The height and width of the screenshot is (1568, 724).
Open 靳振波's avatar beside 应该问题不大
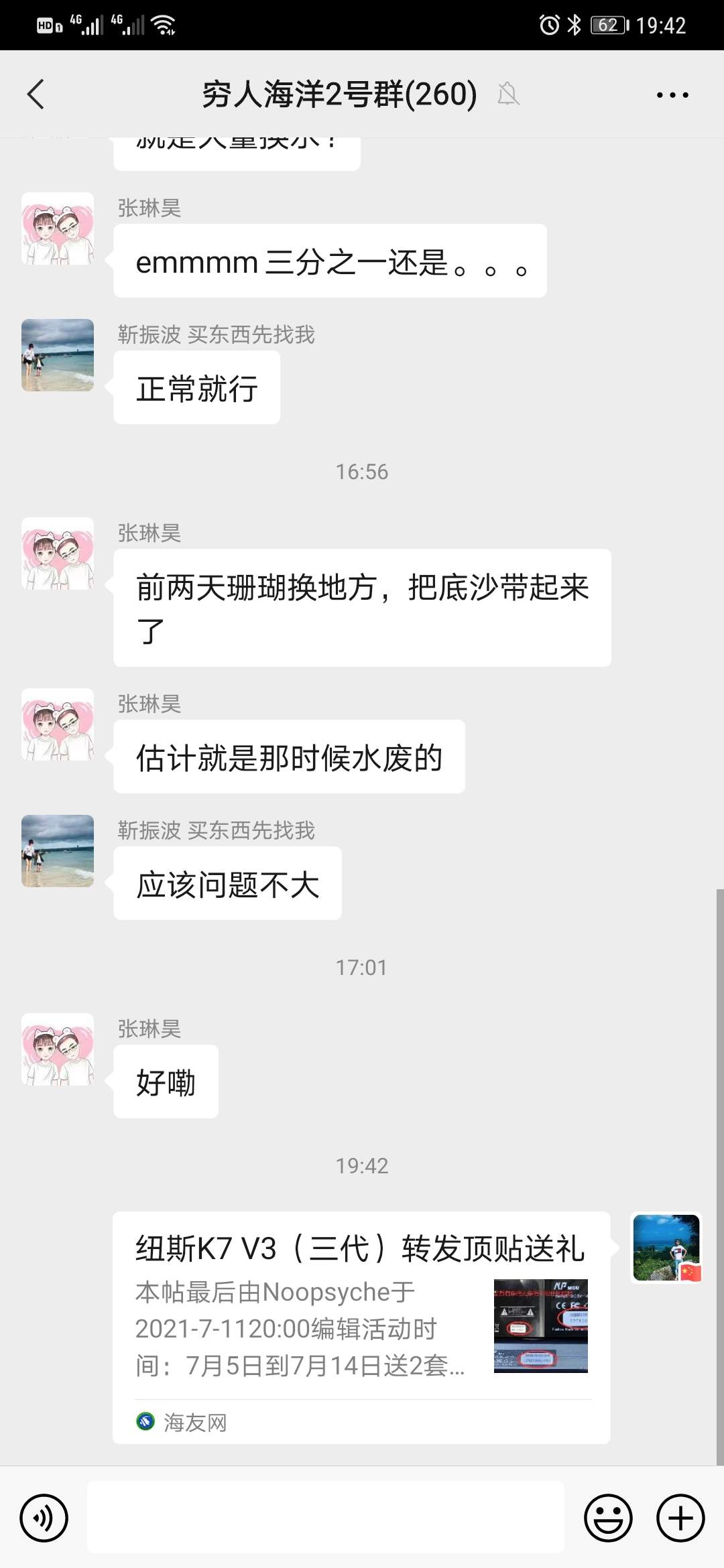(58, 851)
